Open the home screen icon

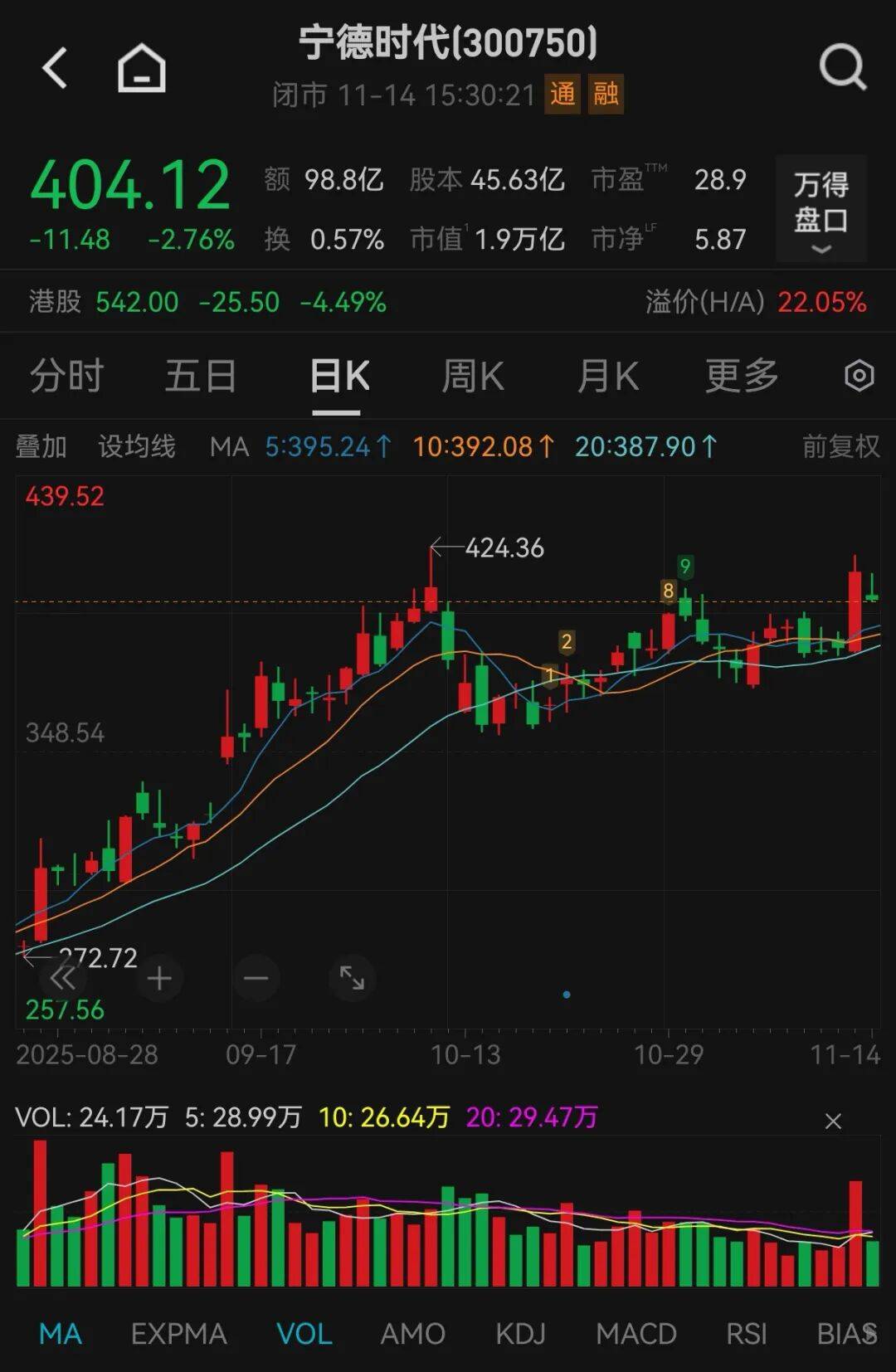[x=143, y=68]
